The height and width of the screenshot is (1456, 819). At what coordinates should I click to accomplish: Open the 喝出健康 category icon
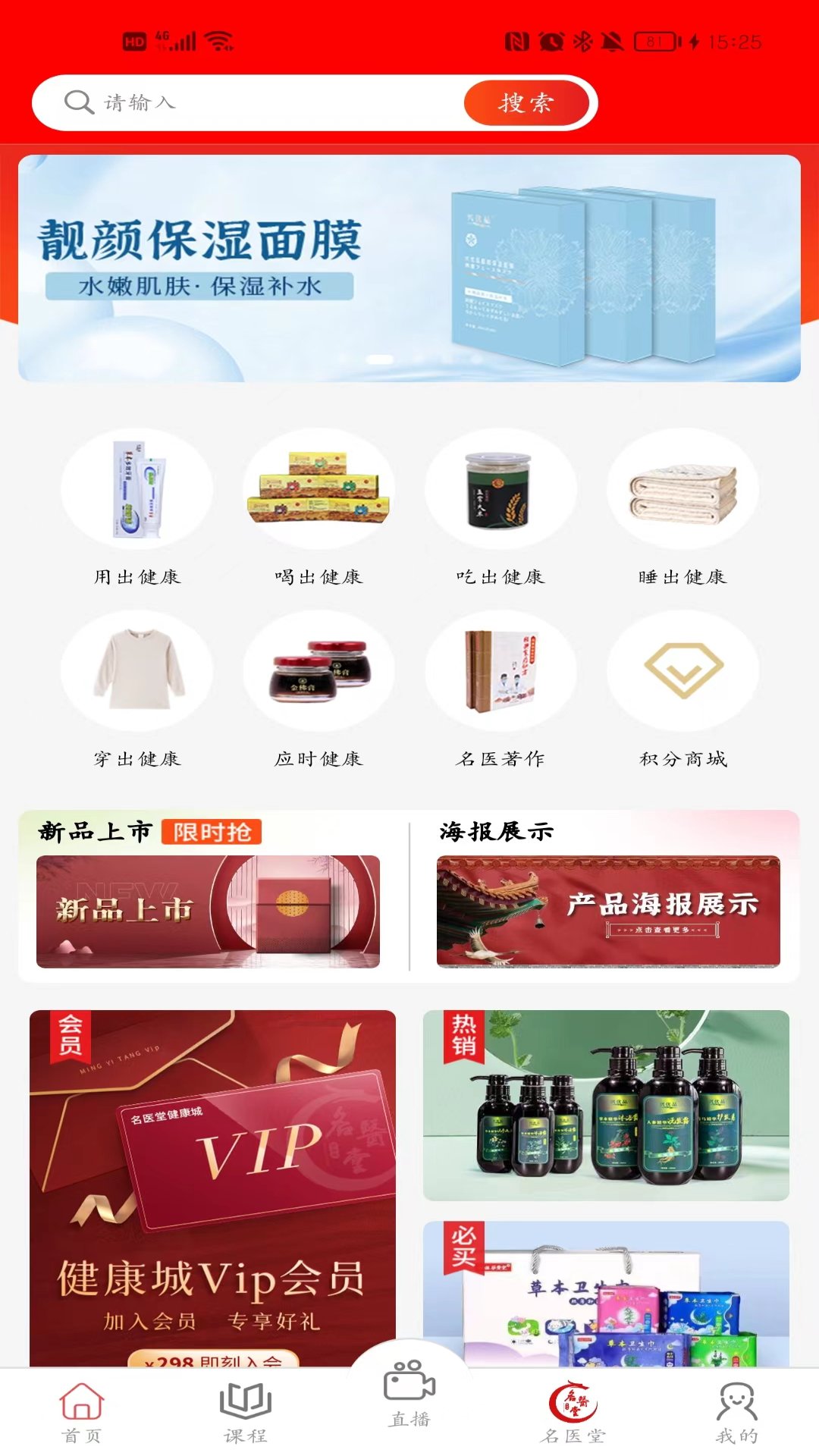click(x=320, y=489)
